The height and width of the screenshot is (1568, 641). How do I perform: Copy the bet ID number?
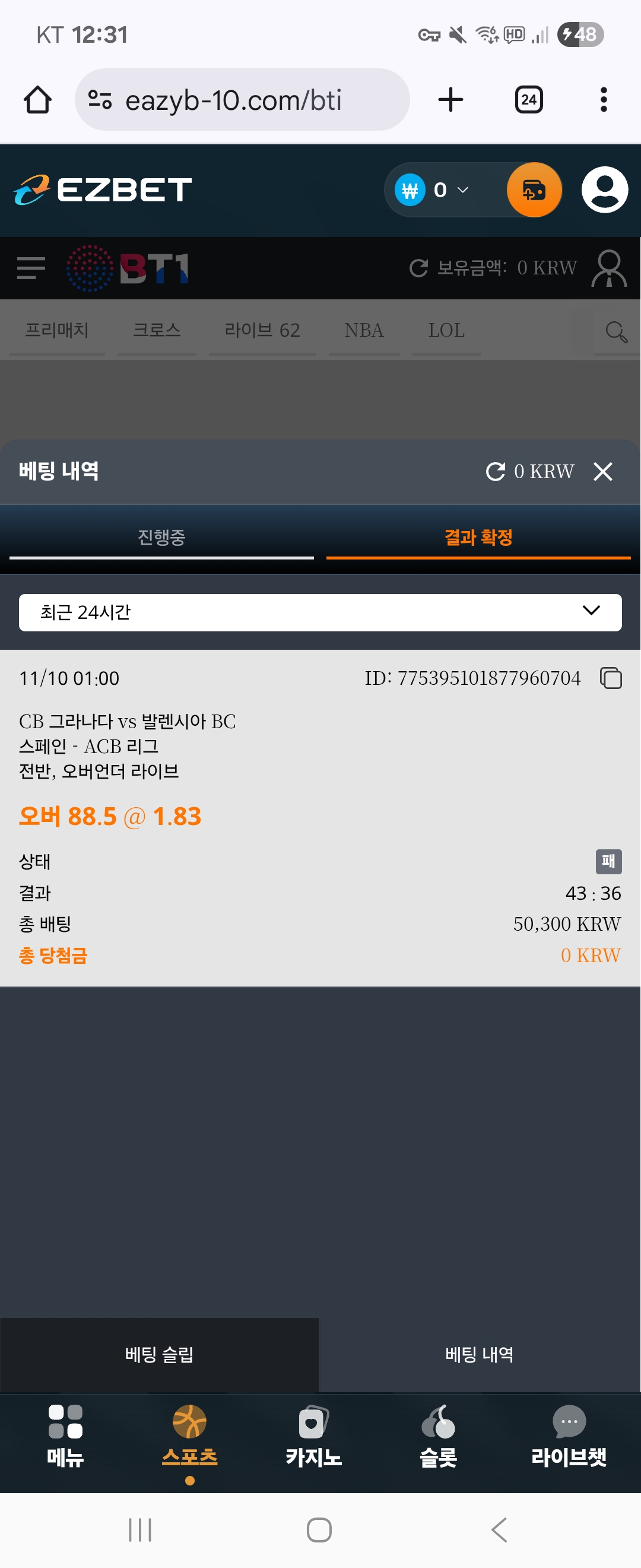pyautogui.click(x=611, y=678)
